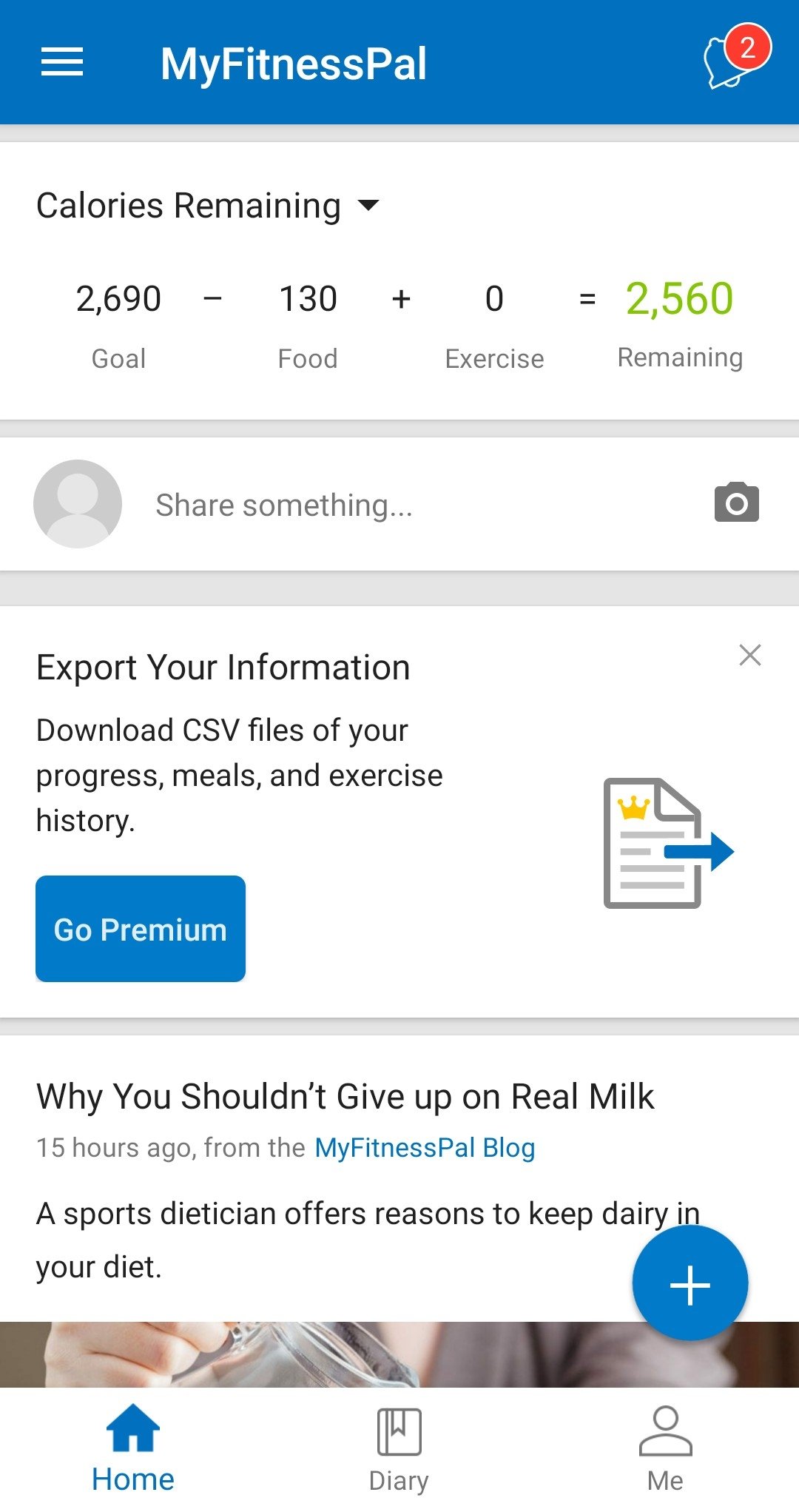Open the camera to share a photo

point(736,504)
